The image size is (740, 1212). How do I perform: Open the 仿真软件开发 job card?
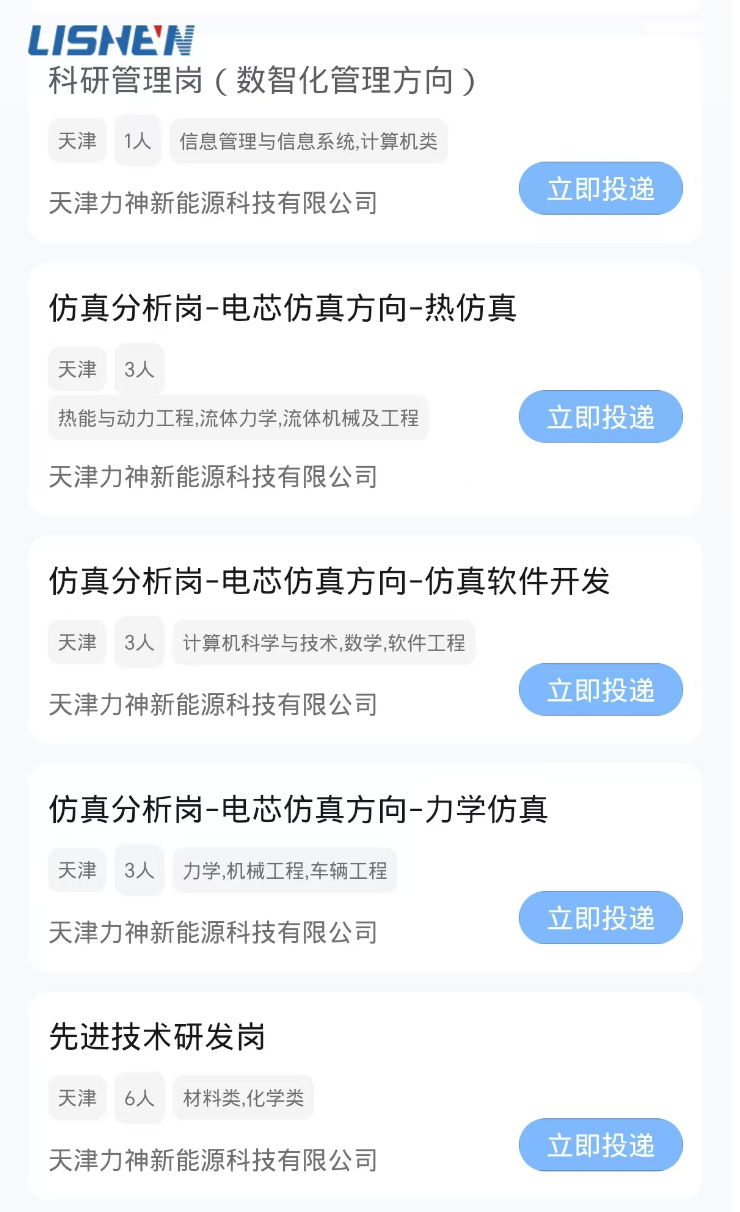click(328, 581)
